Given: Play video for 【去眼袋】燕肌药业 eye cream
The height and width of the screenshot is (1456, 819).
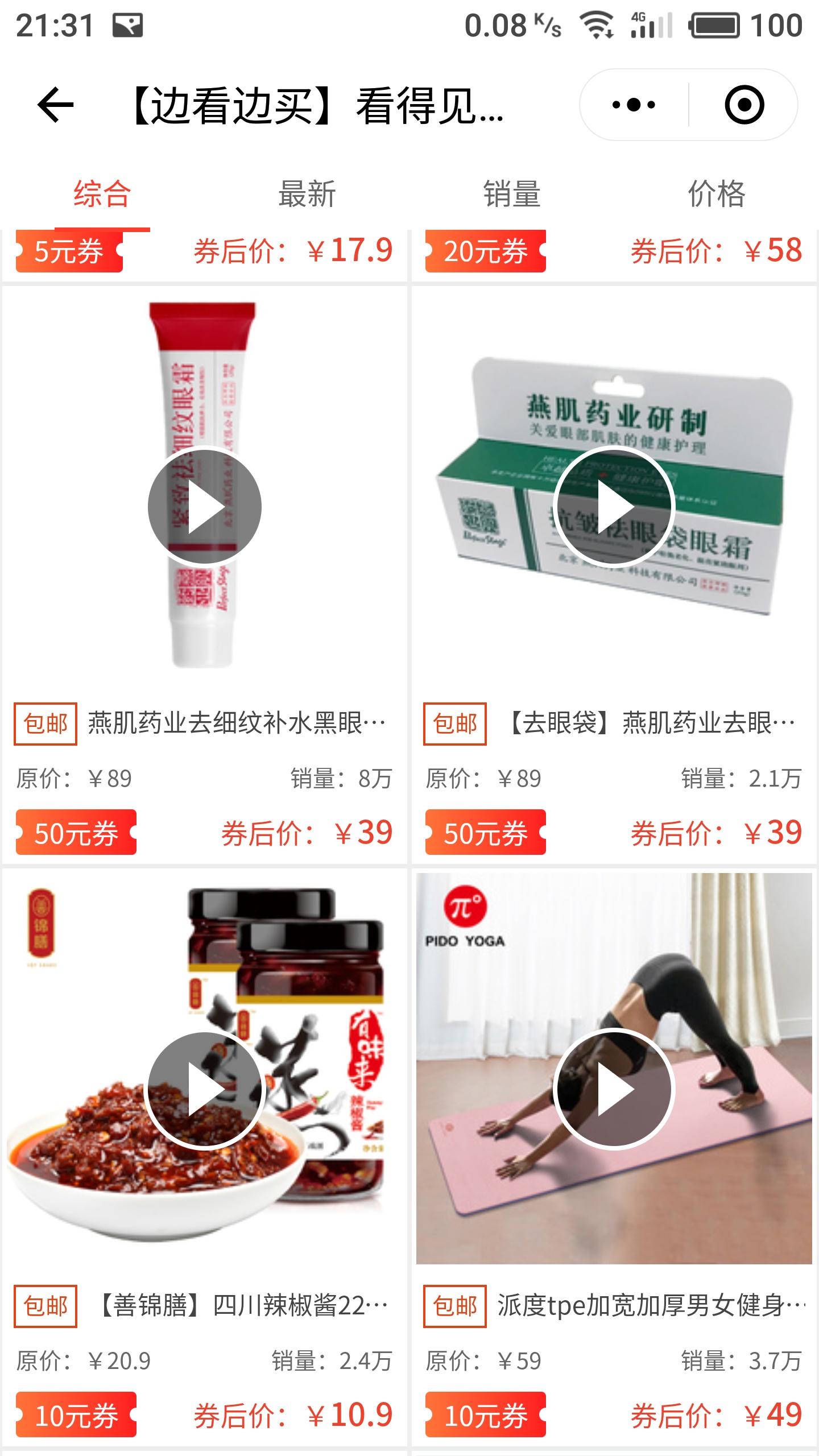Looking at the screenshot, I should point(614,506).
